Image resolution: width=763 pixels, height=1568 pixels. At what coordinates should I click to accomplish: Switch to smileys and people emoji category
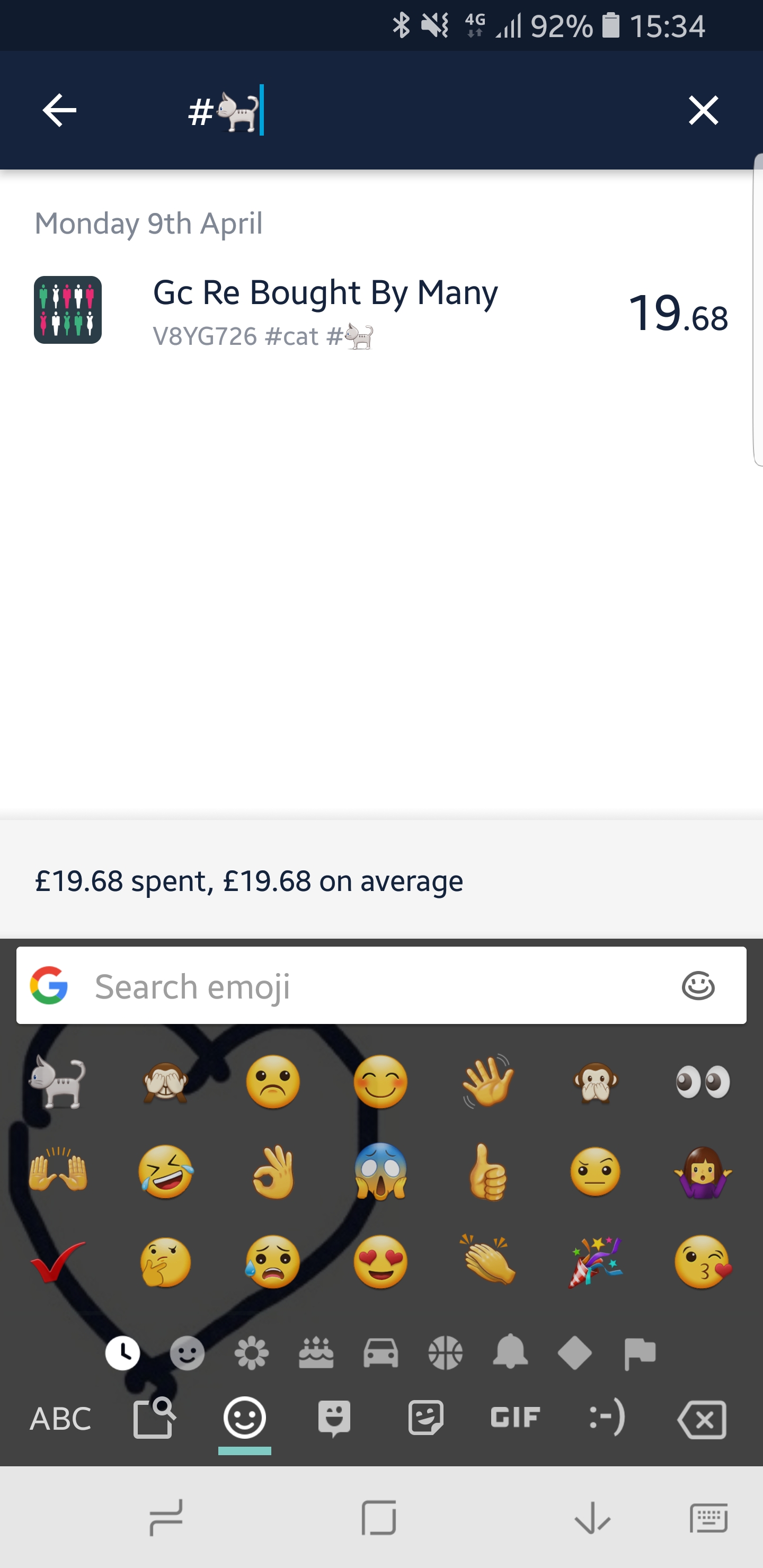(187, 1353)
